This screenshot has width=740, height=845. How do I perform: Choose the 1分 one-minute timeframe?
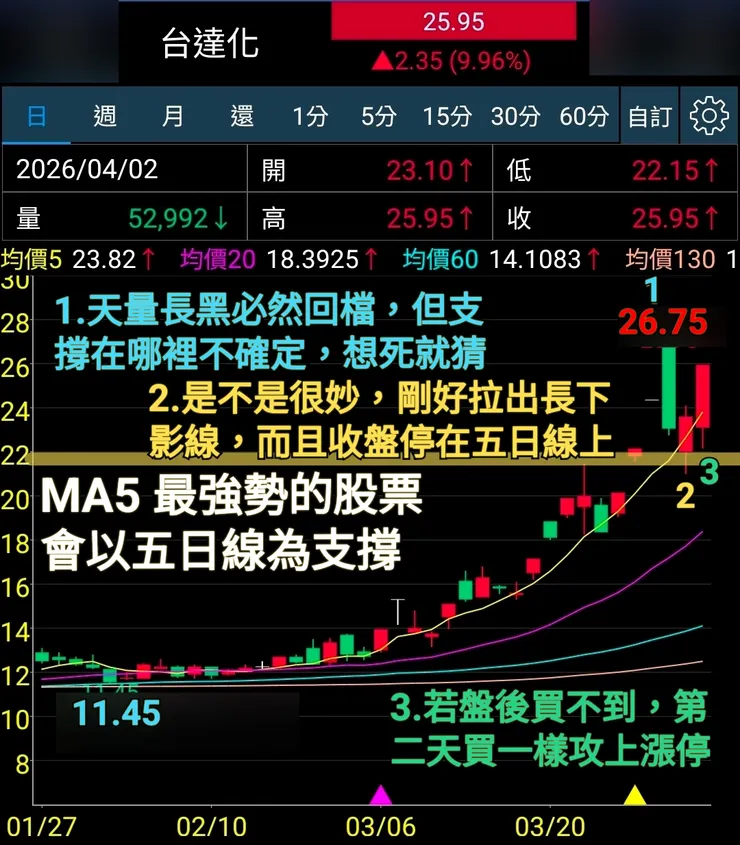(x=309, y=115)
